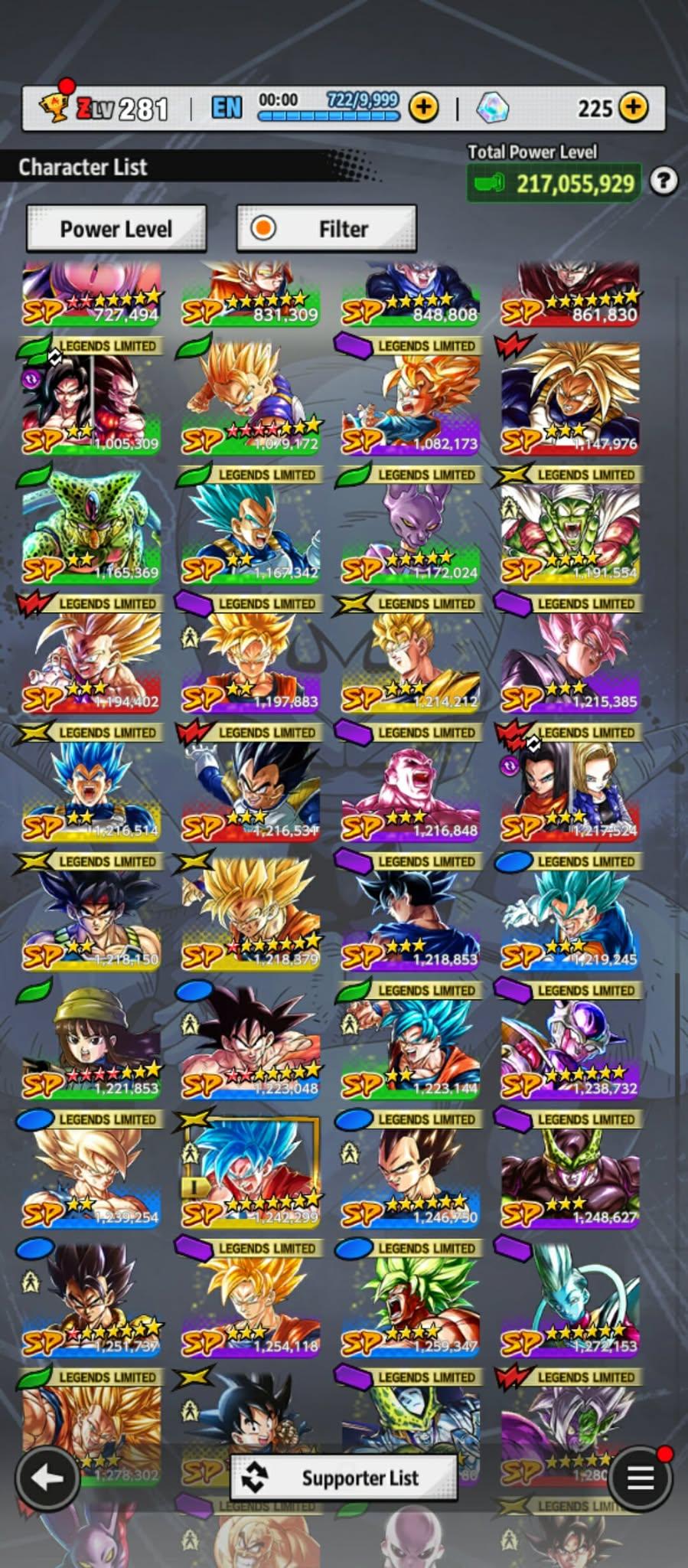Select the character with power 1,218,853
The height and width of the screenshot is (1568, 688).
[x=411, y=916]
